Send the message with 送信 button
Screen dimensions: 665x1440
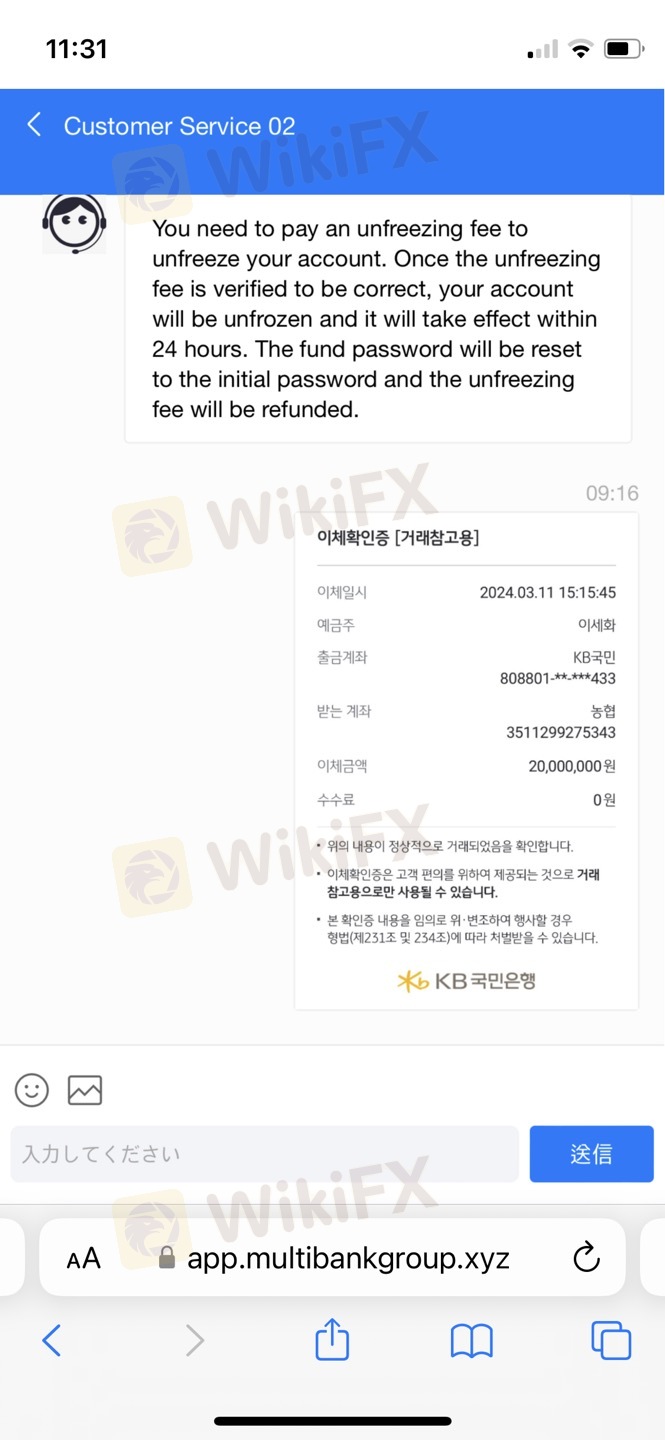[x=591, y=1154]
